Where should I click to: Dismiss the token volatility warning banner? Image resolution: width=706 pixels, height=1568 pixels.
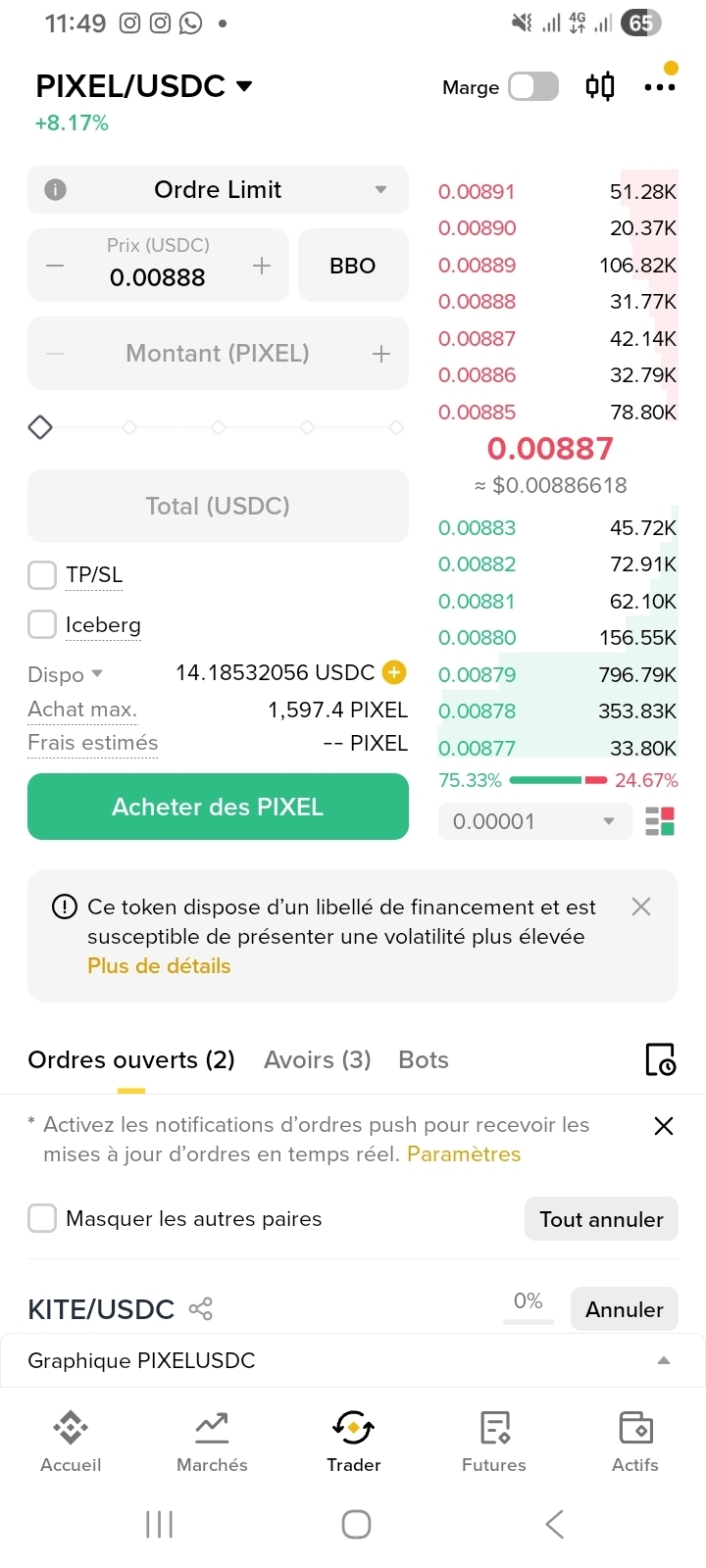coord(641,906)
